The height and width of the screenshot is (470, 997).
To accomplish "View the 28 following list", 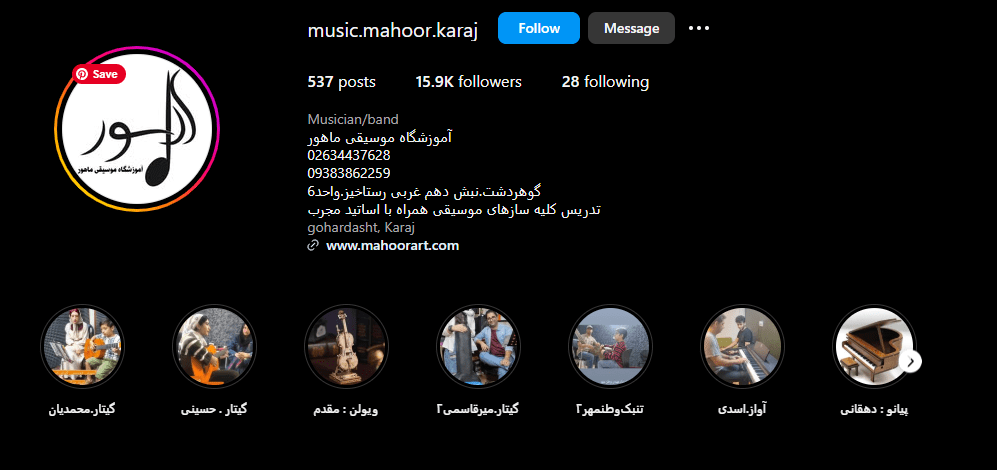I will click(x=605, y=82).
